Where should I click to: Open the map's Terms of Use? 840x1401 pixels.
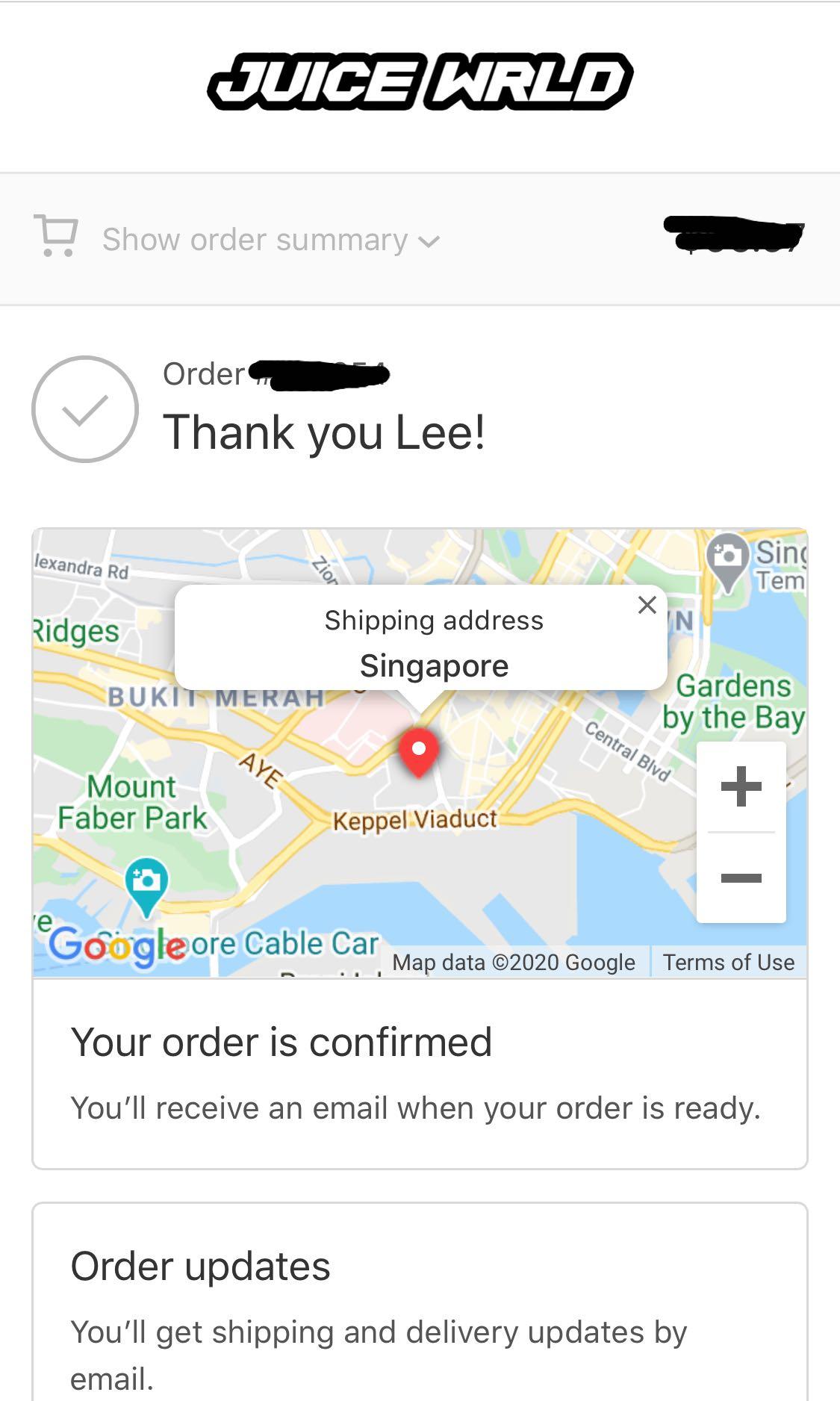728,963
